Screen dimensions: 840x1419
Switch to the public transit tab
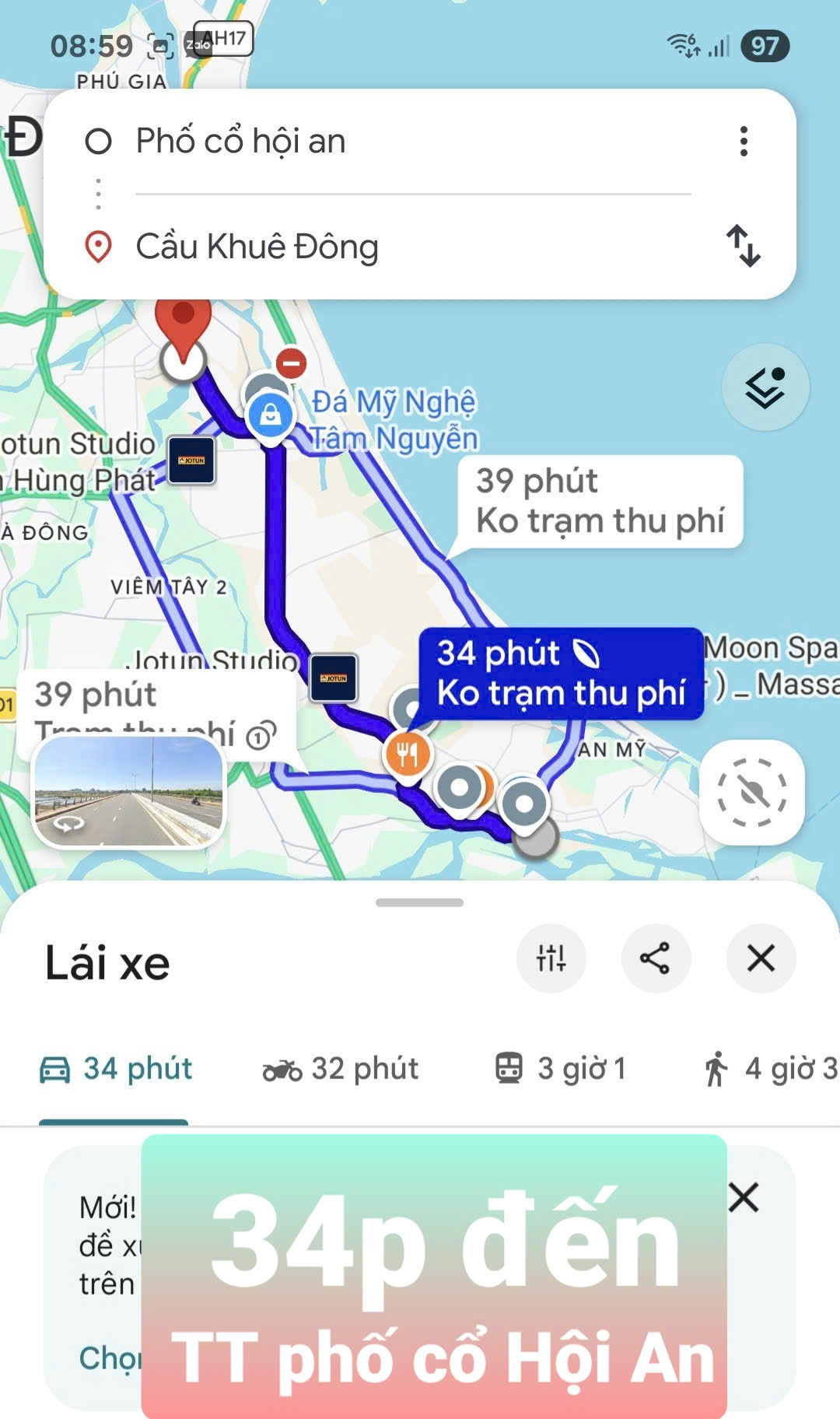click(x=560, y=1069)
